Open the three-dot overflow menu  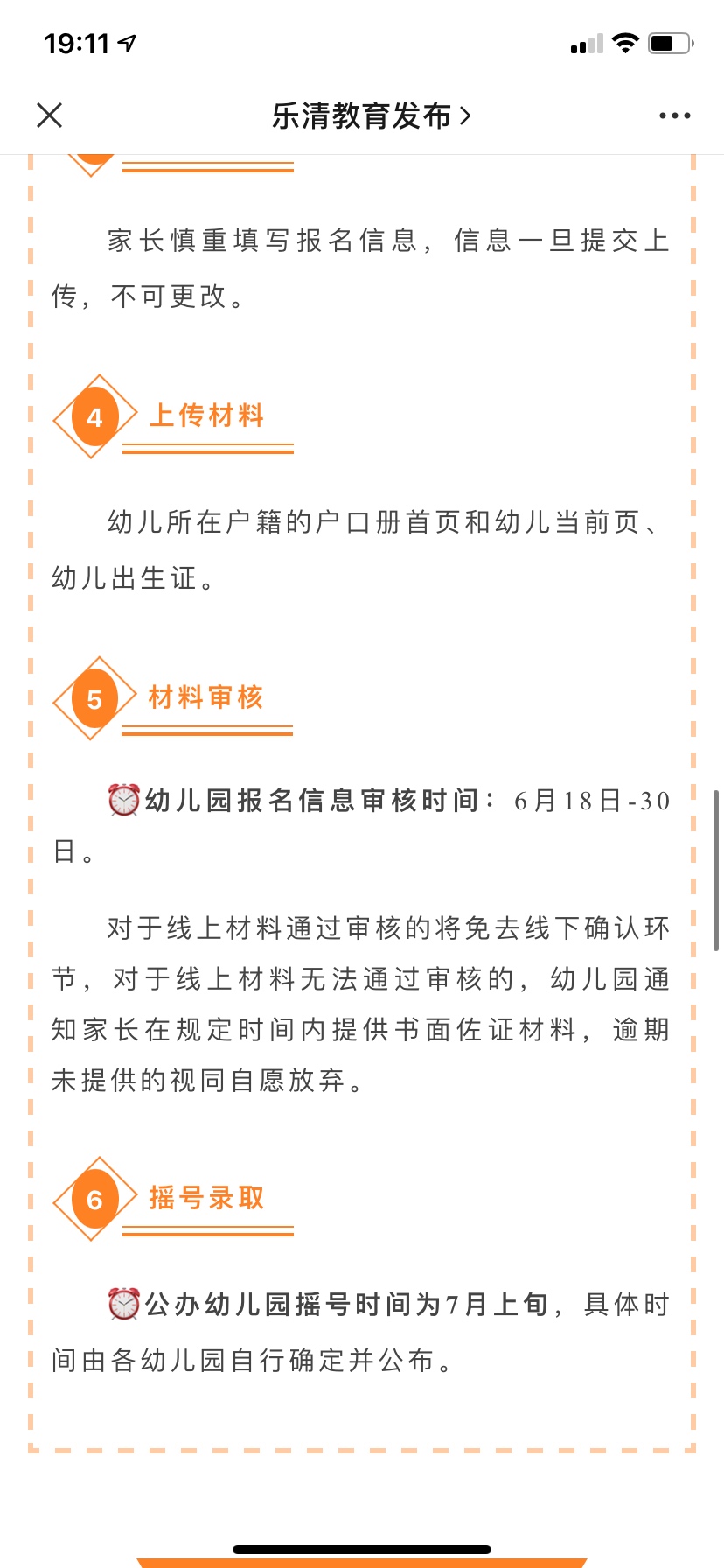[674, 115]
